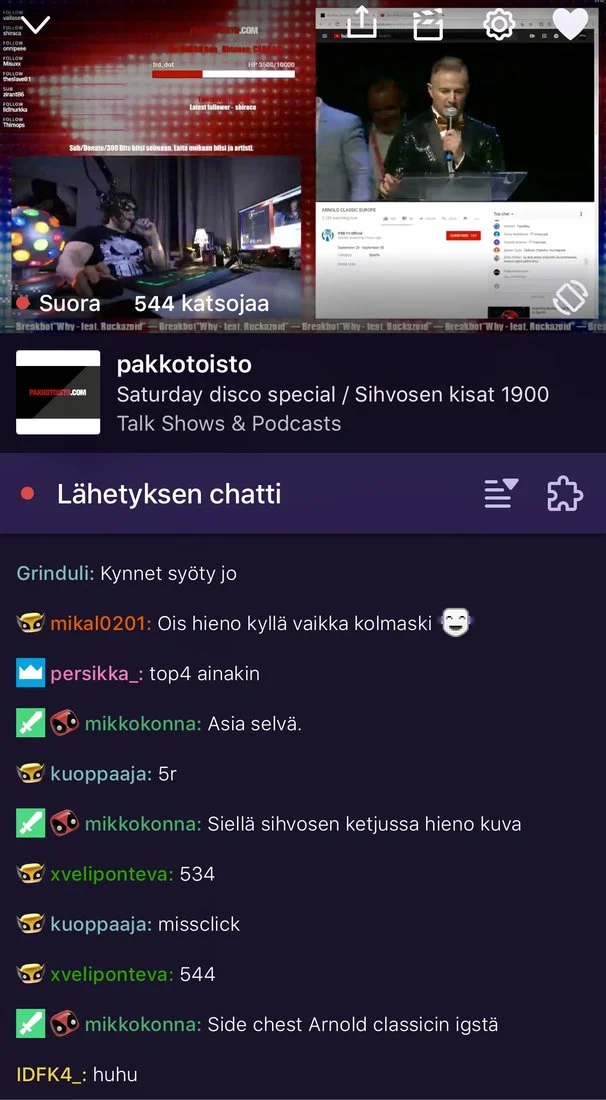Tap username mikkokonna in Asia selvä message
Viewport: 606px width, 1100px height.
tap(143, 724)
